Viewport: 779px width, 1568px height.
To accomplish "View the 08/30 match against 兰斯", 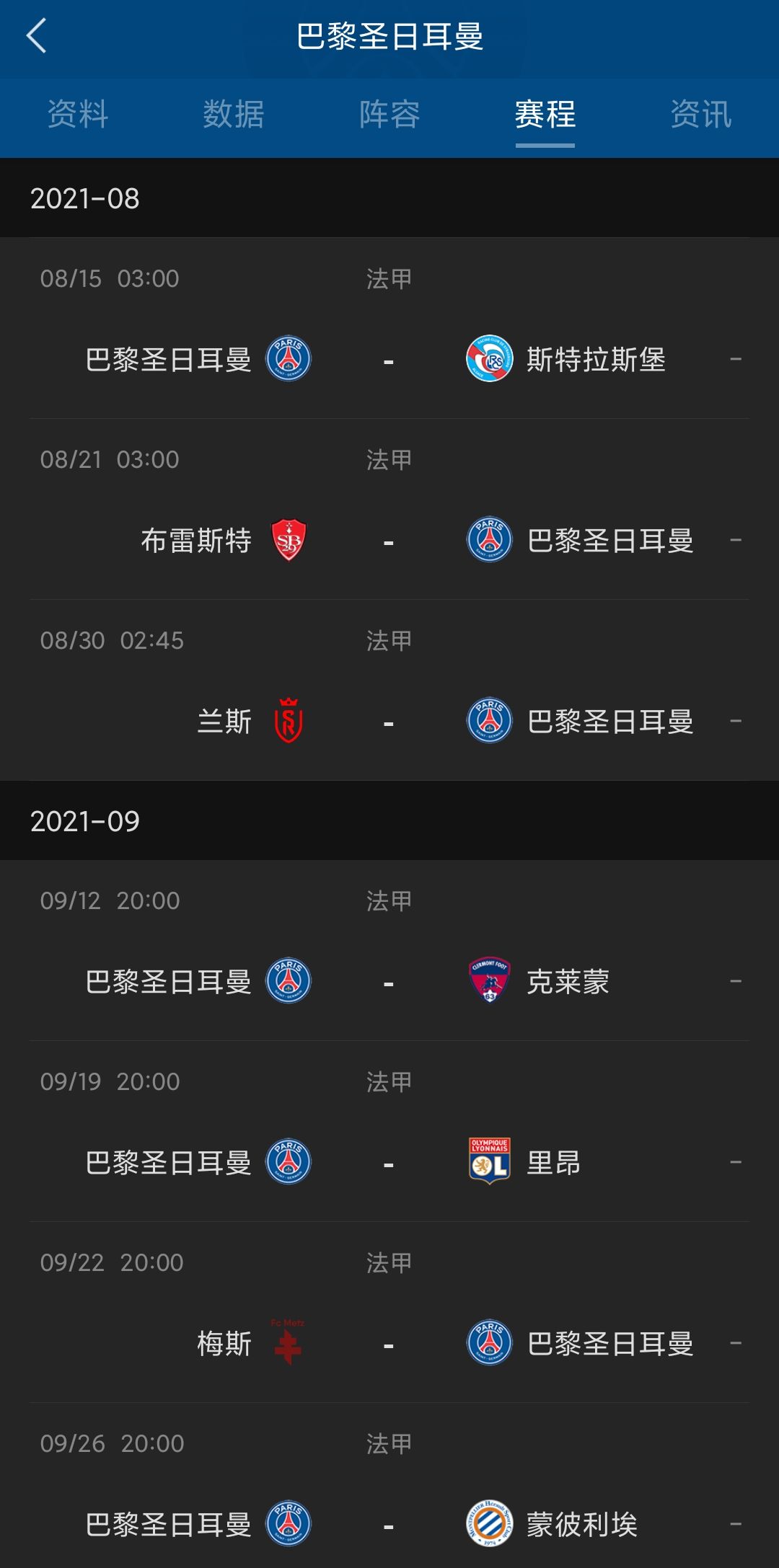I will click(389, 691).
